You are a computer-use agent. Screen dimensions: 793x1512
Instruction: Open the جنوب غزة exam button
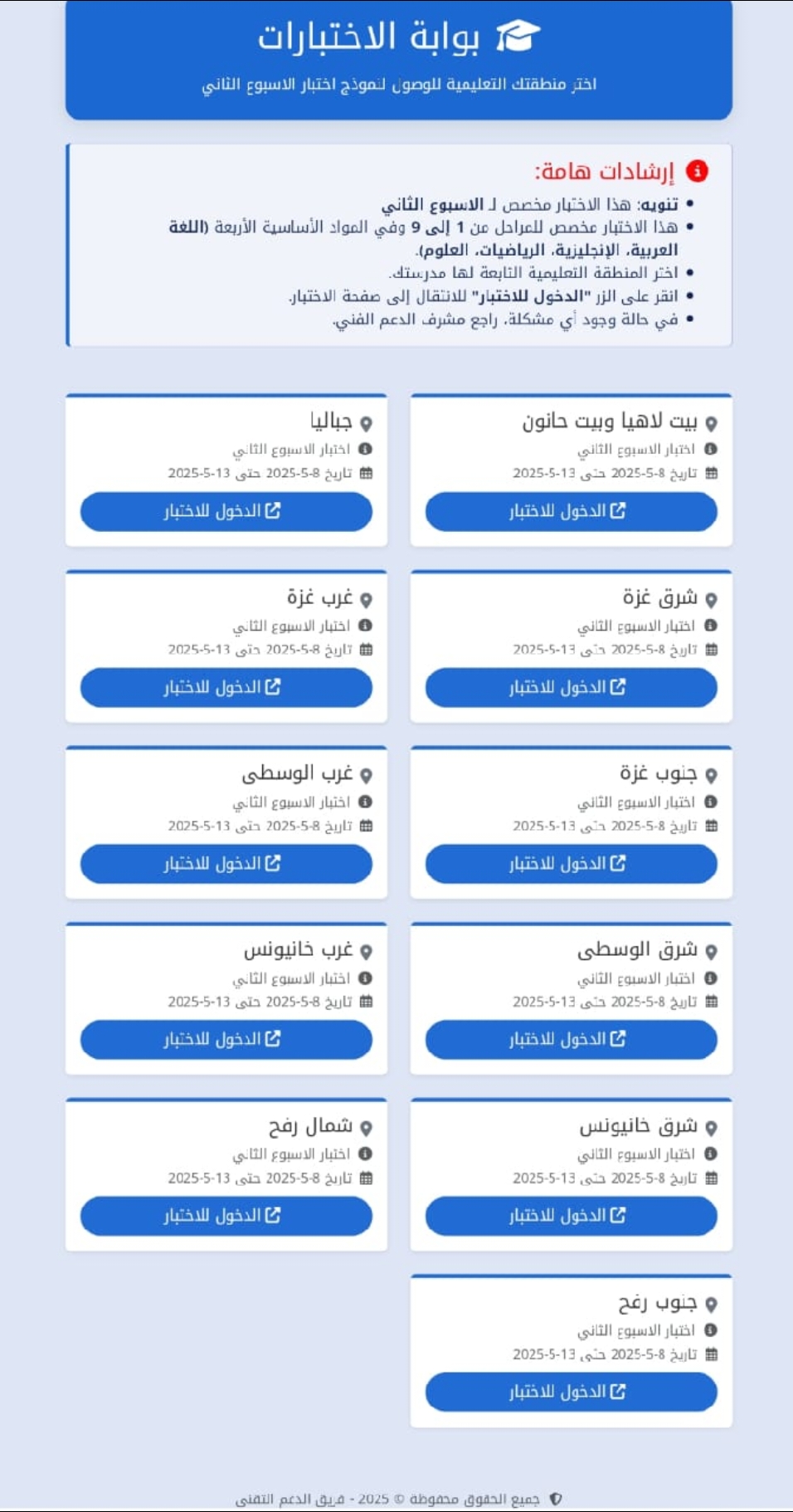coord(571,864)
